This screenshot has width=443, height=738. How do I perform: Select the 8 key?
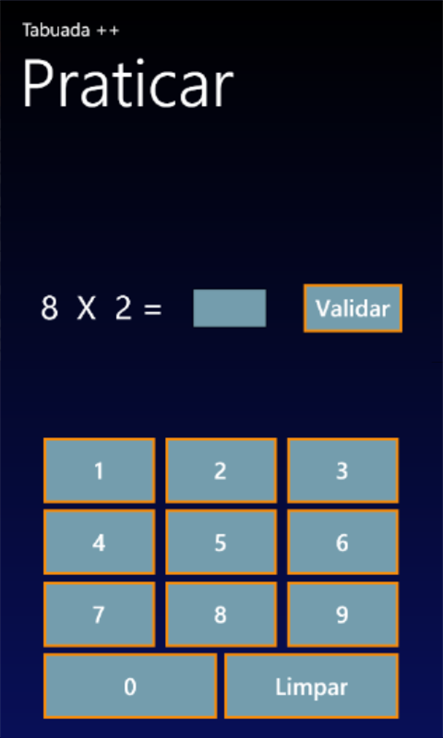(x=221, y=614)
